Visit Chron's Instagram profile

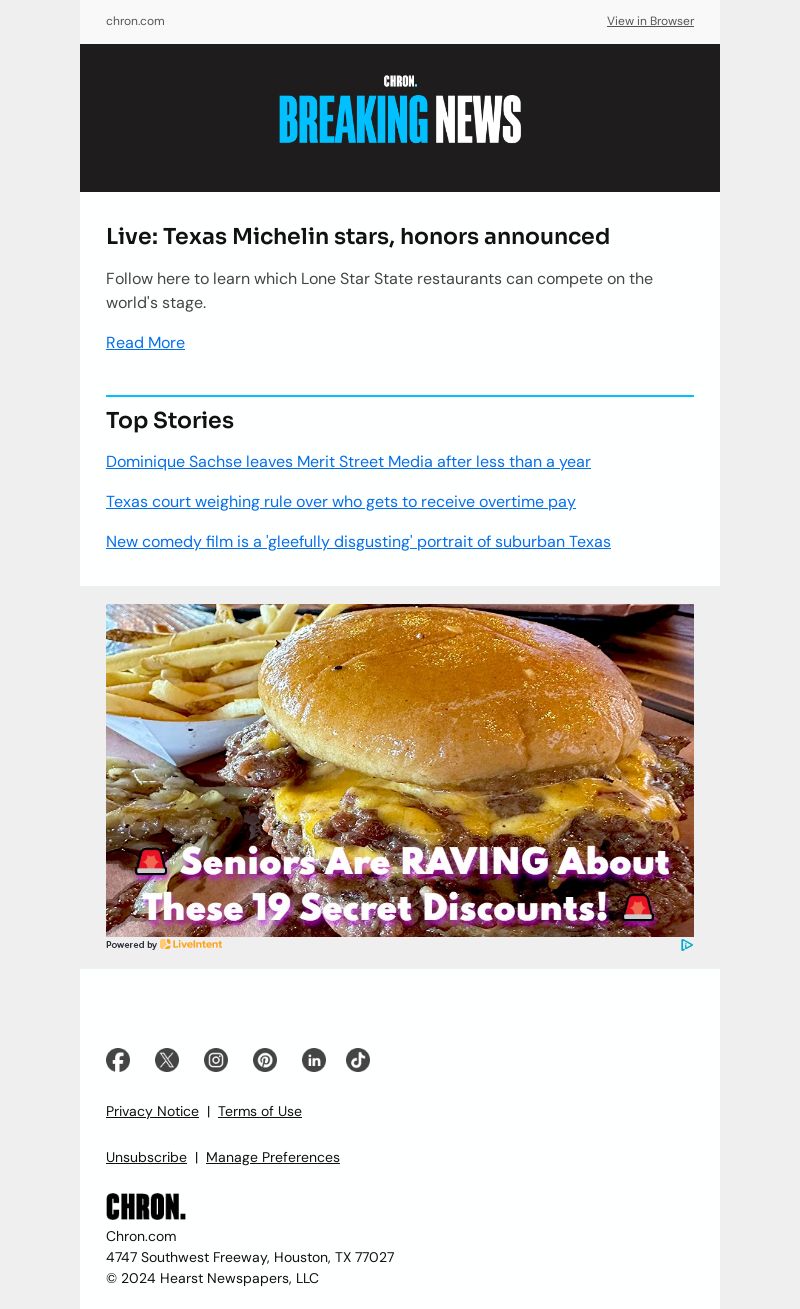216,1060
